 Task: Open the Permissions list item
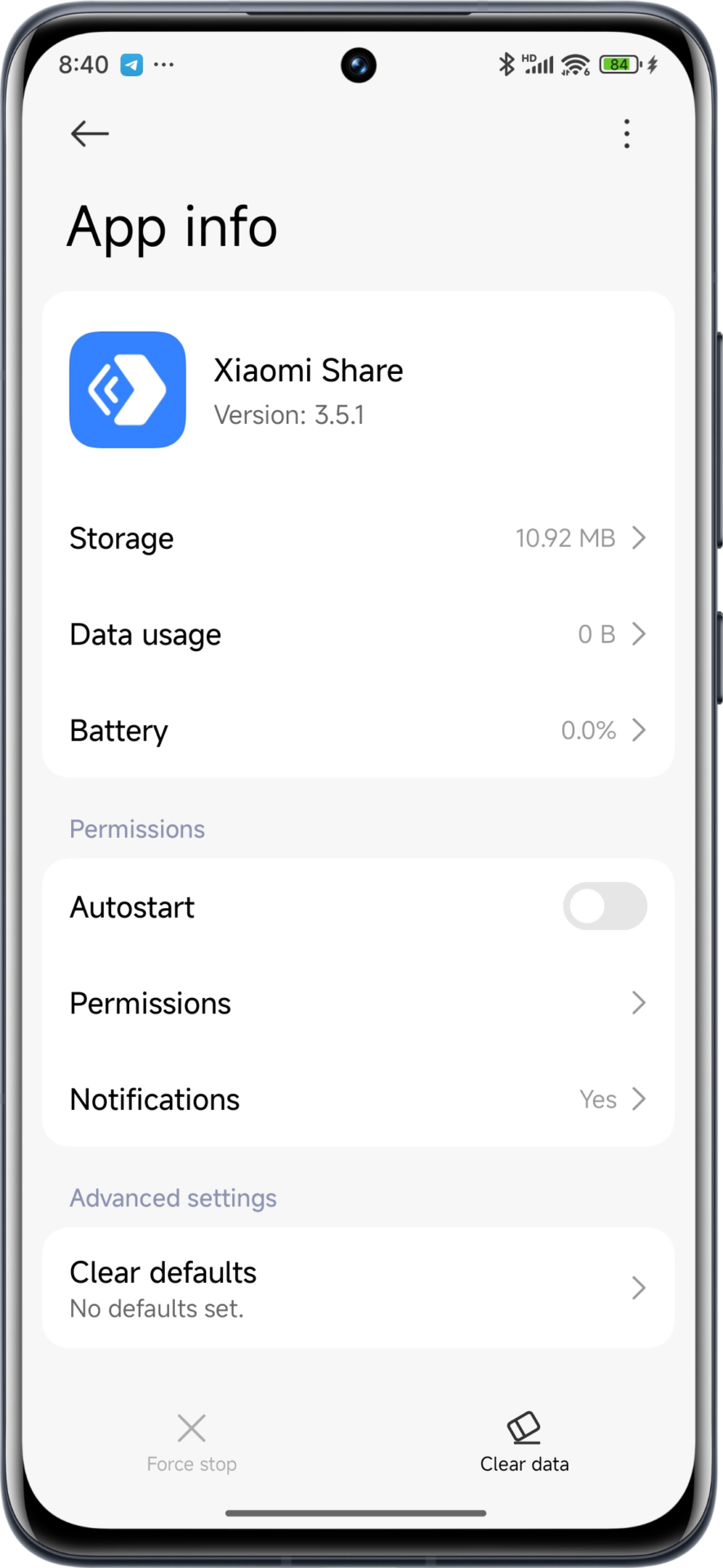click(359, 1003)
